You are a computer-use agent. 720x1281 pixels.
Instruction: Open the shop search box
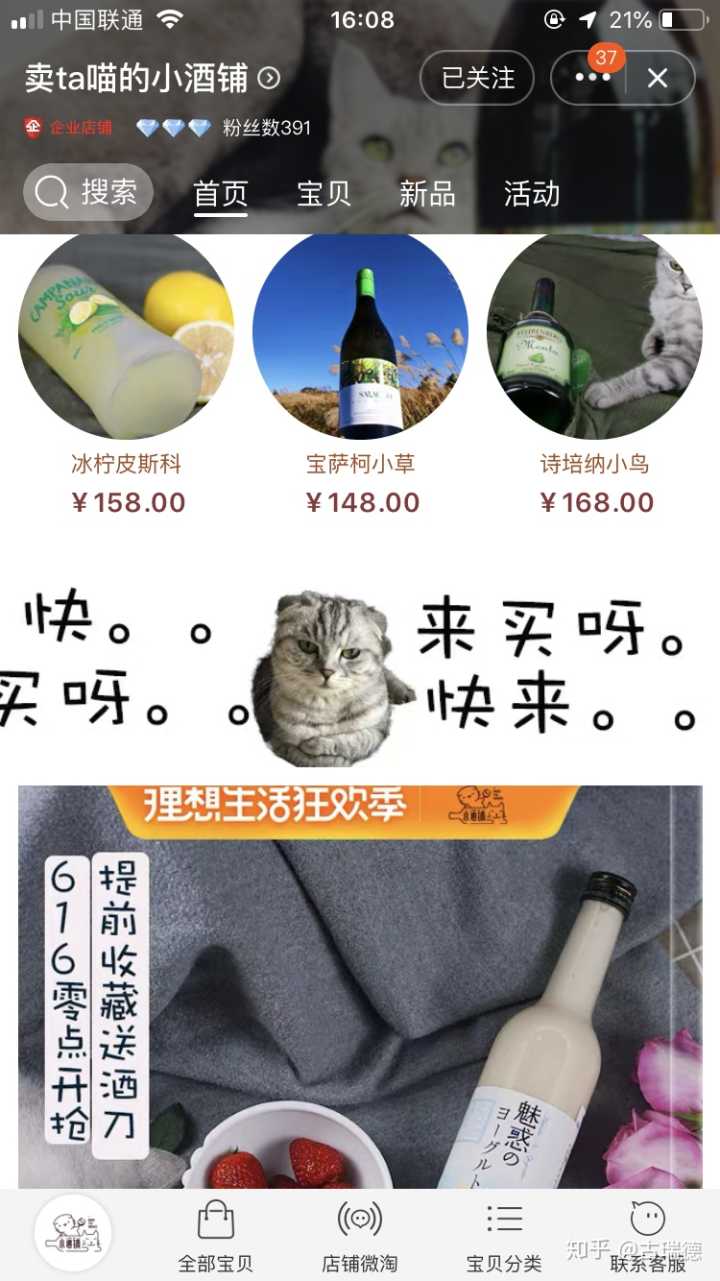tap(88, 192)
